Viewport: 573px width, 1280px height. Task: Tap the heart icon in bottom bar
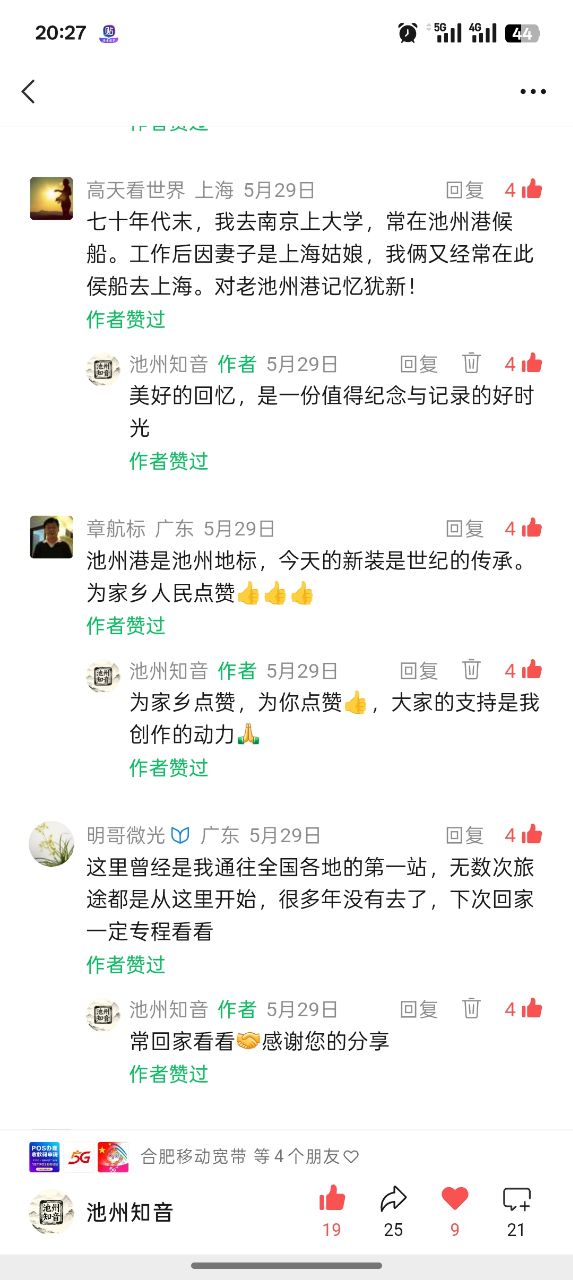point(455,1211)
